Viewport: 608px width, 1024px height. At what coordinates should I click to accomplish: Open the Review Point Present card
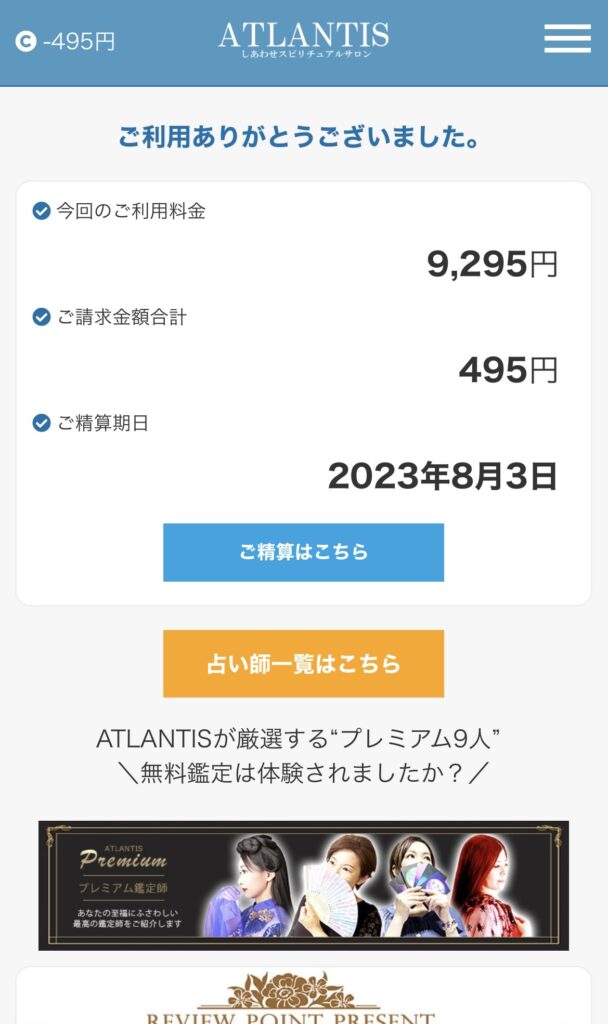304,996
